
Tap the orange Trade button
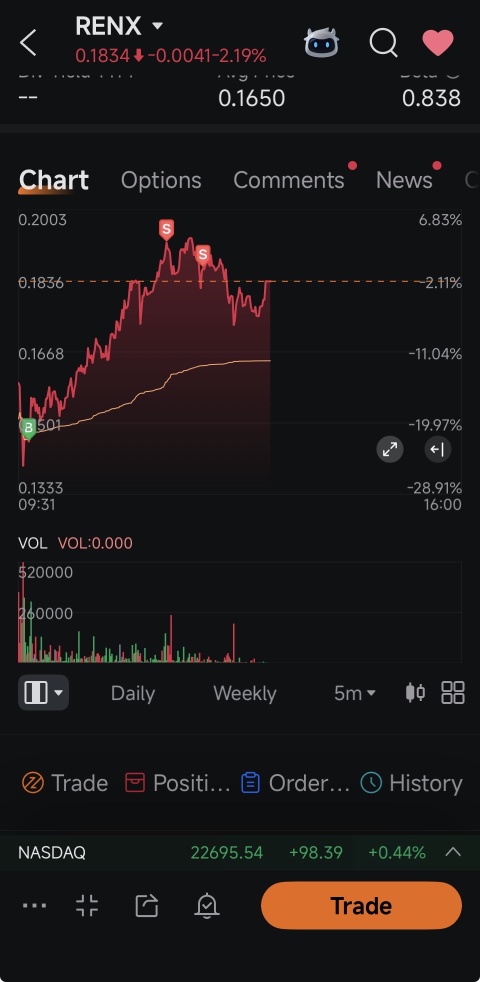coord(362,906)
